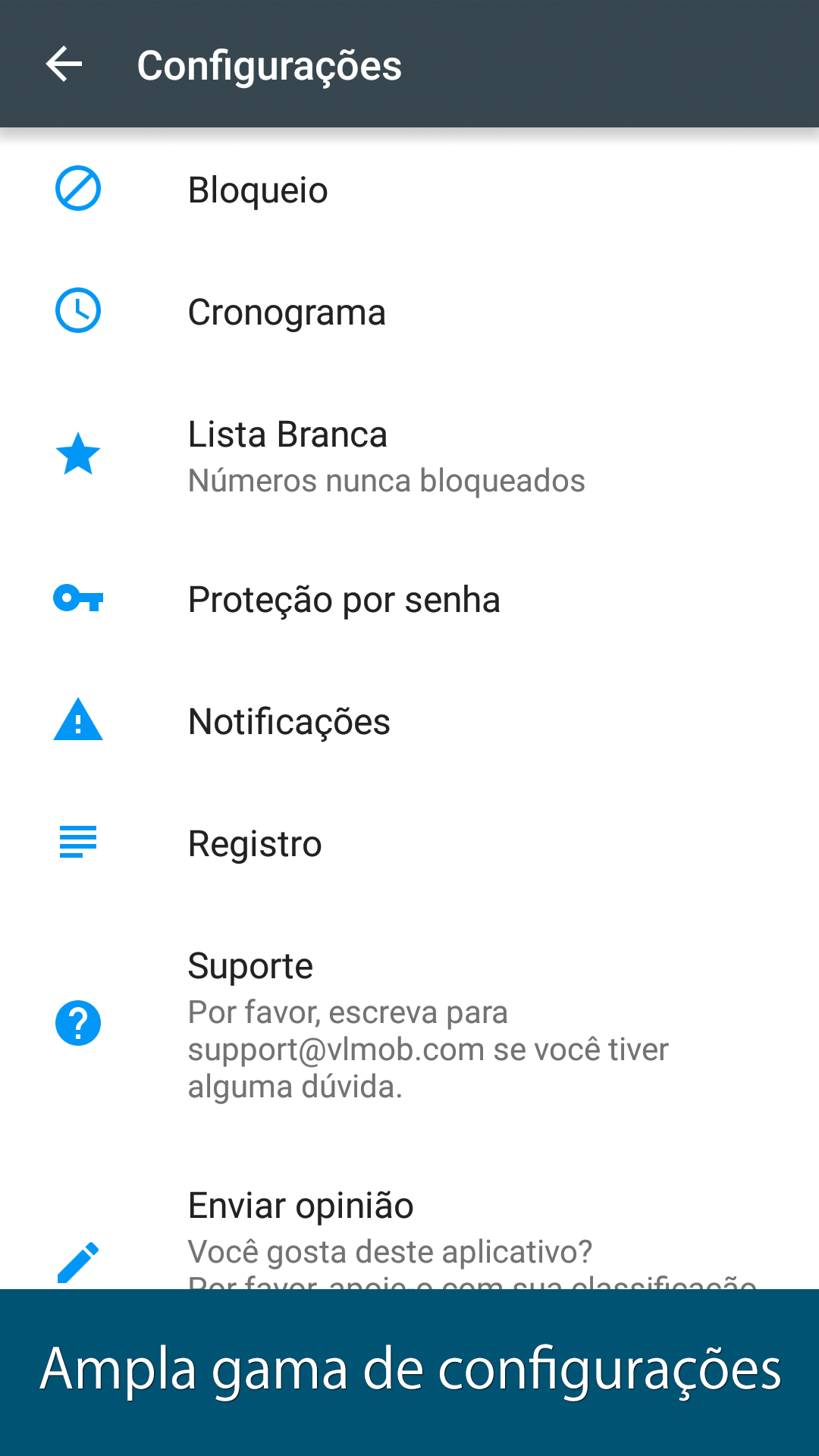Open Lista Branca never-blocked numbers
The height and width of the screenshot is (1456, 819).
pos(409,456)
